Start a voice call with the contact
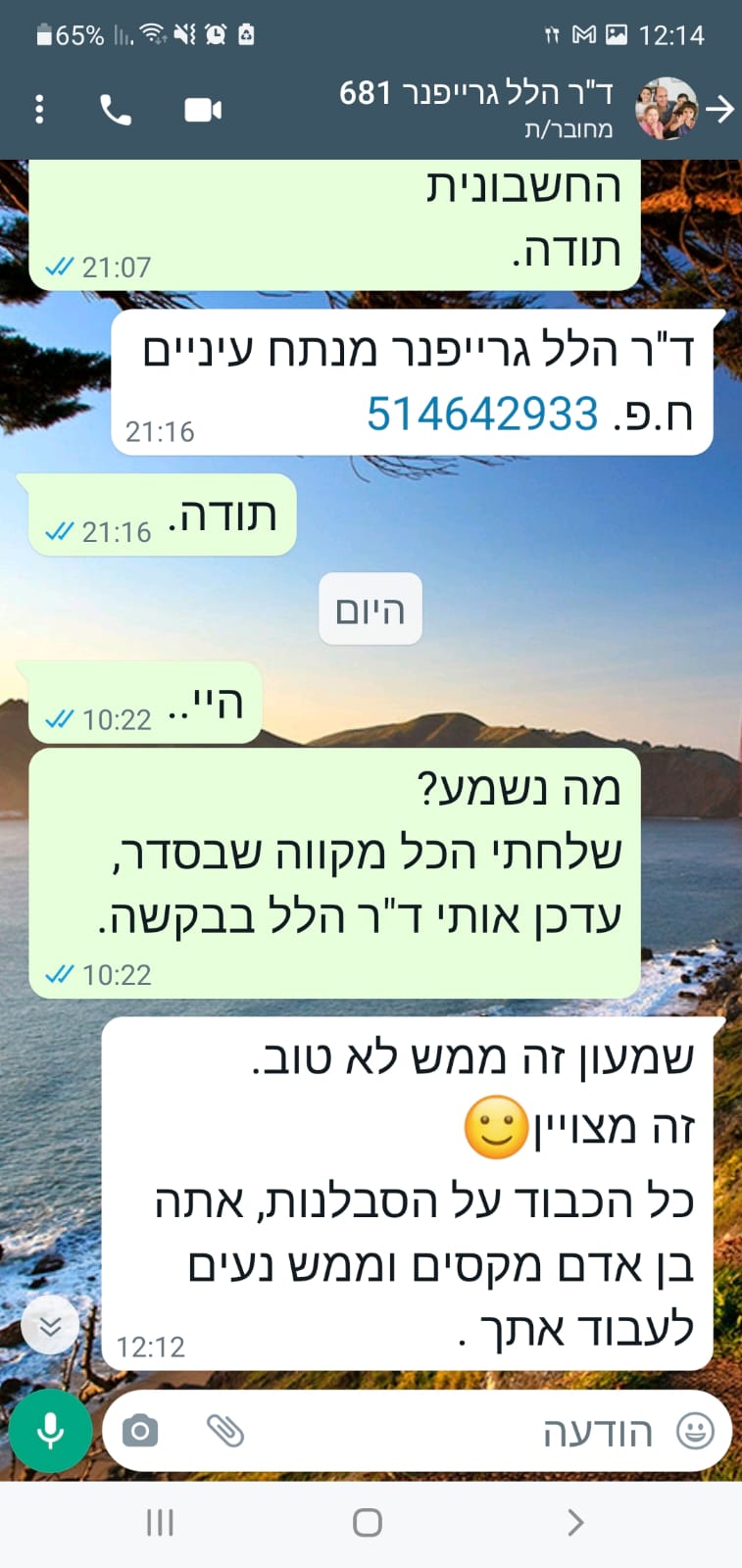 coord(116,110)
